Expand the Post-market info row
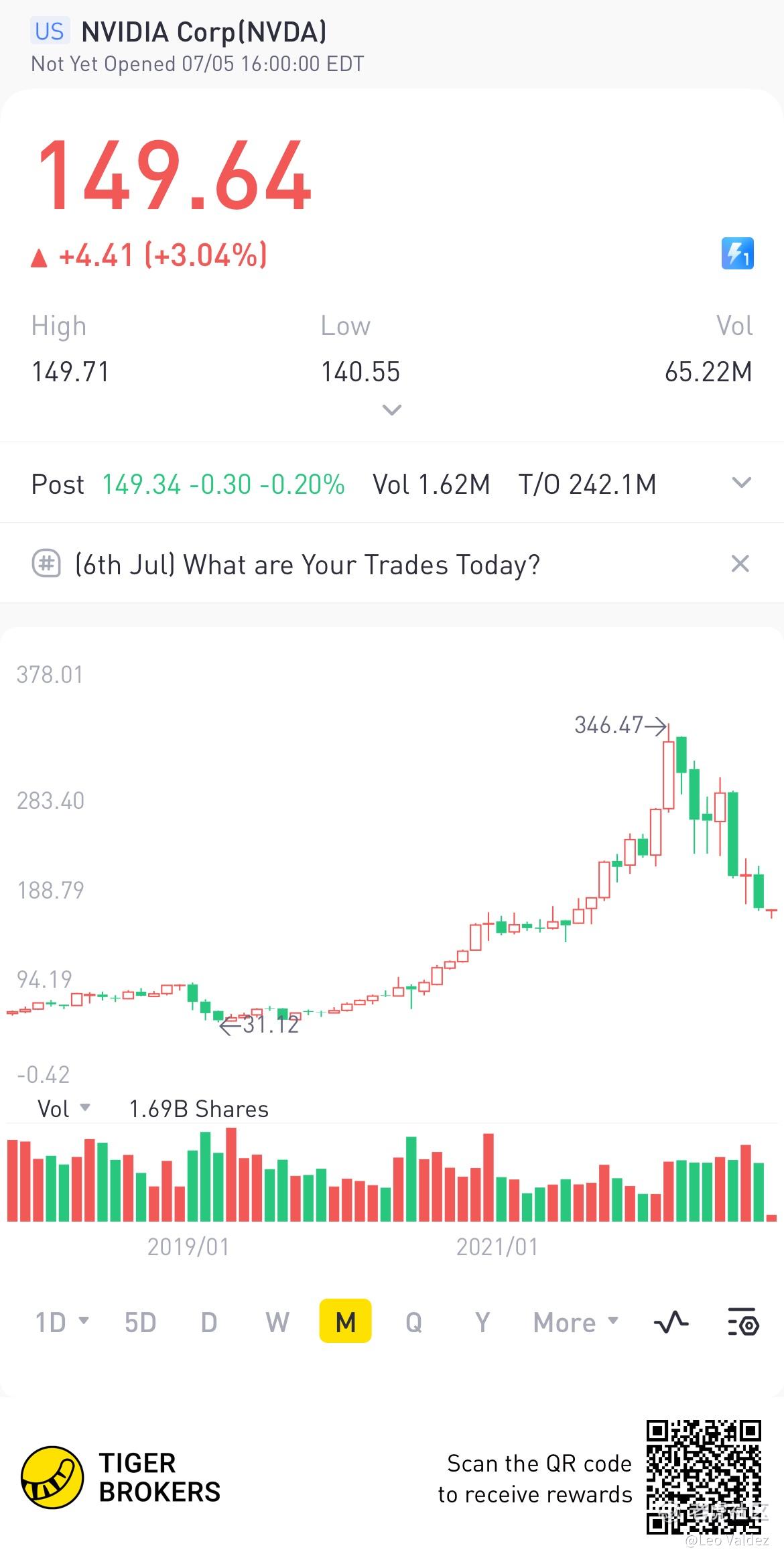The width and height of the screenshot is (784, 1558). pyautogui.click(x=741, y=483)
